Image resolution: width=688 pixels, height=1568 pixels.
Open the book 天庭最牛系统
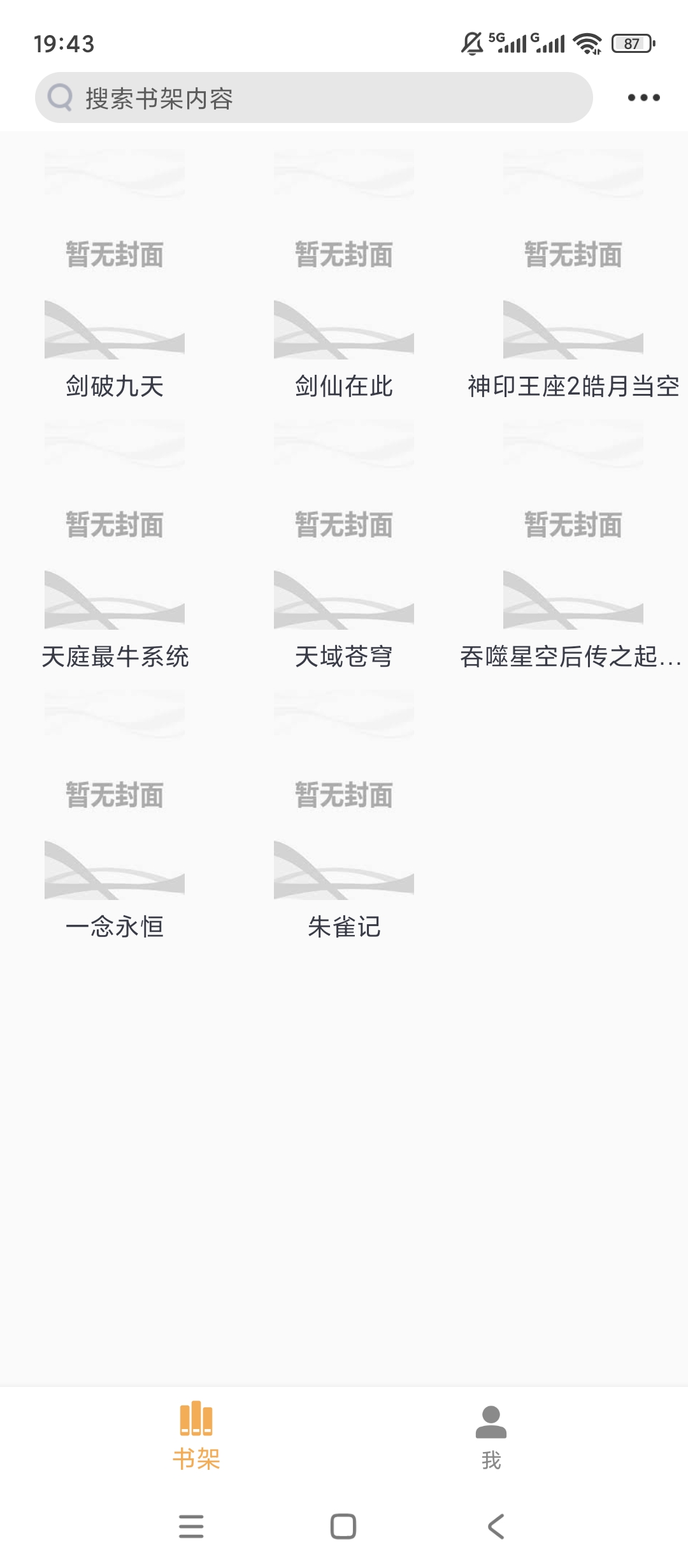[x=115, y=542]
